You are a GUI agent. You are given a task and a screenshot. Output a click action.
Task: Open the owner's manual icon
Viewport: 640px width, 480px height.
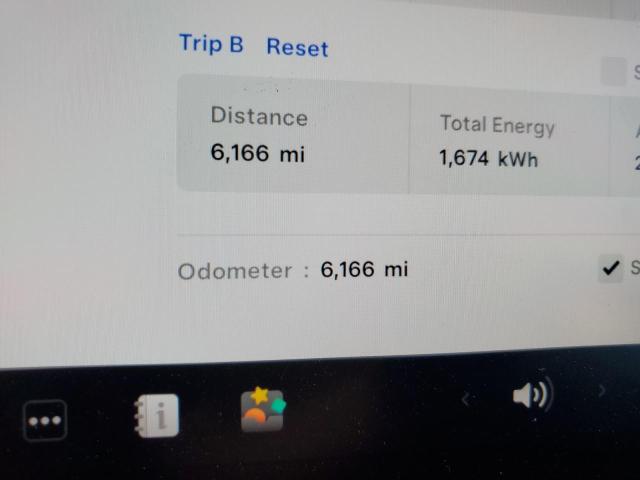coord(157,415)
